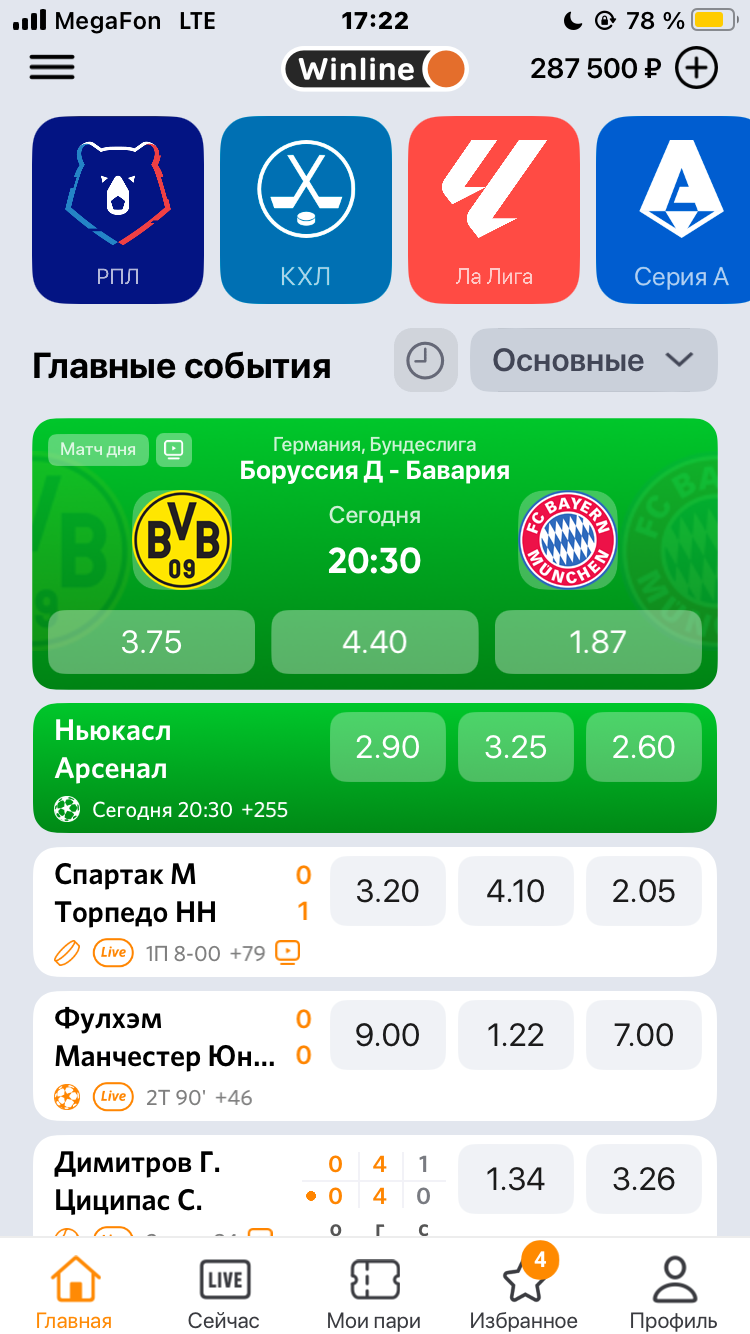Viewport: 750px width, 1334px height.
Task: Open the Ла Лига tile
Action: (494, 210)
